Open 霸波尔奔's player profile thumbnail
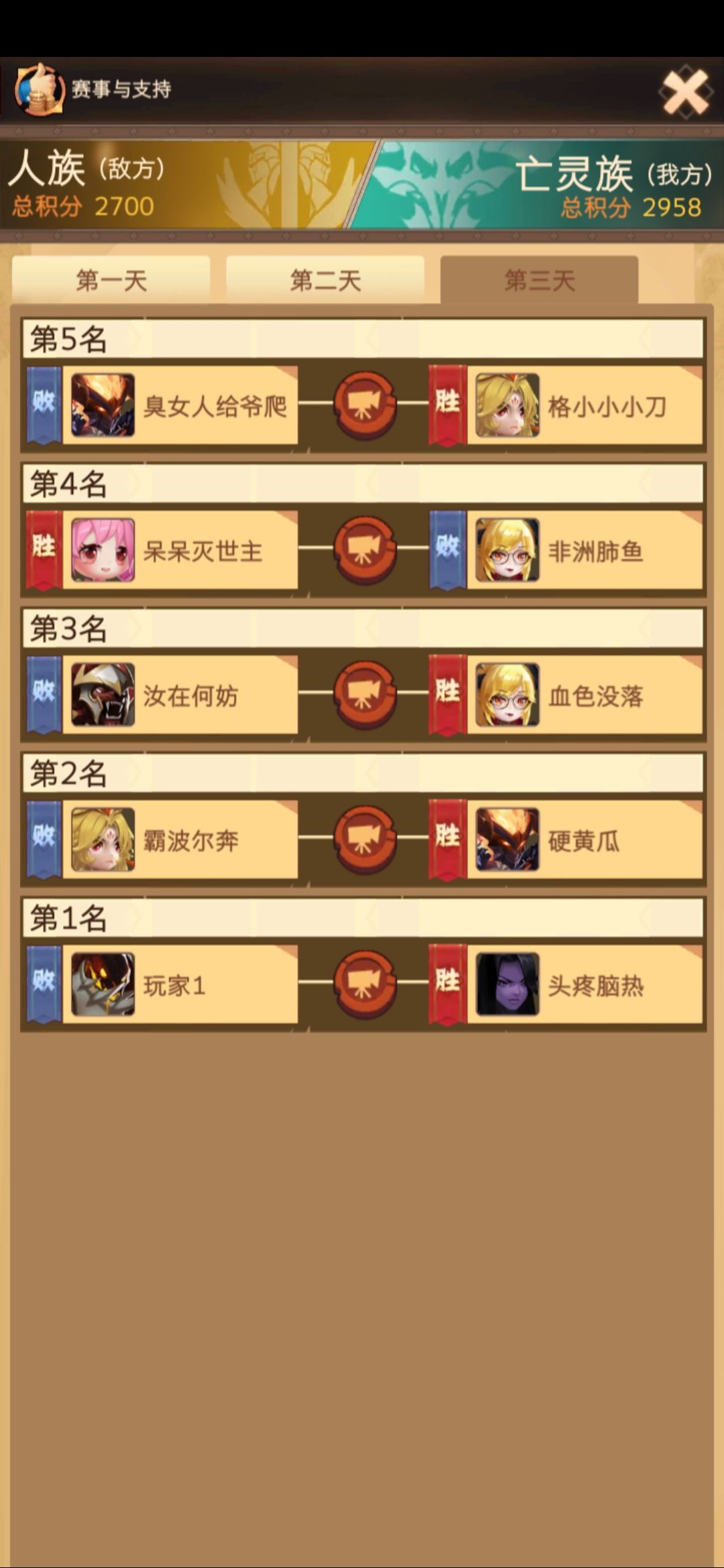This screenshot has height=1568, width=724. tap(101, 839)
